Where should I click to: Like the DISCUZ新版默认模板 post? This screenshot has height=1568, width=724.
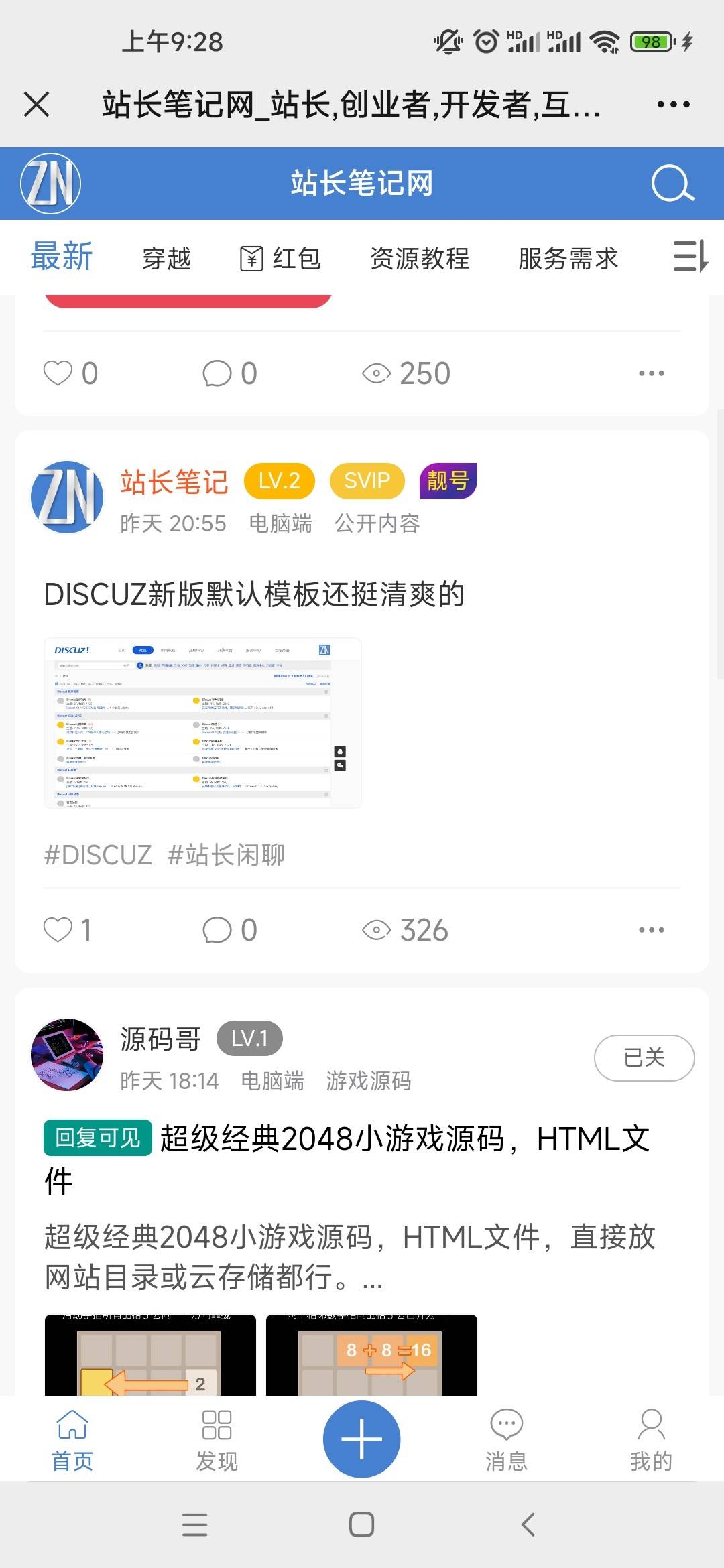pyautogui.click(x=68, y=930)
